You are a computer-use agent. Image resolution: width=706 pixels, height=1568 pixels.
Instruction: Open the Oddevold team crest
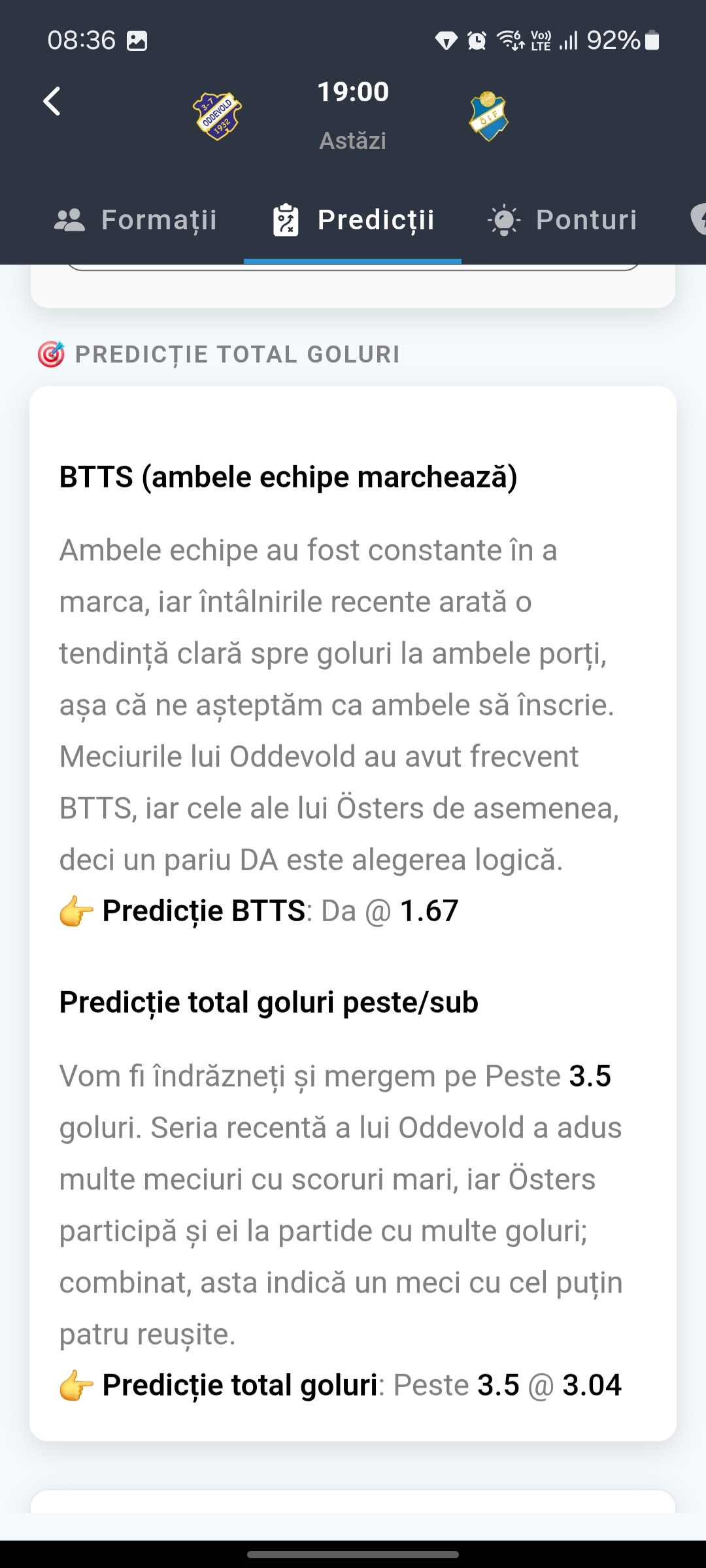pyautogui.click(x=218, y=116)
